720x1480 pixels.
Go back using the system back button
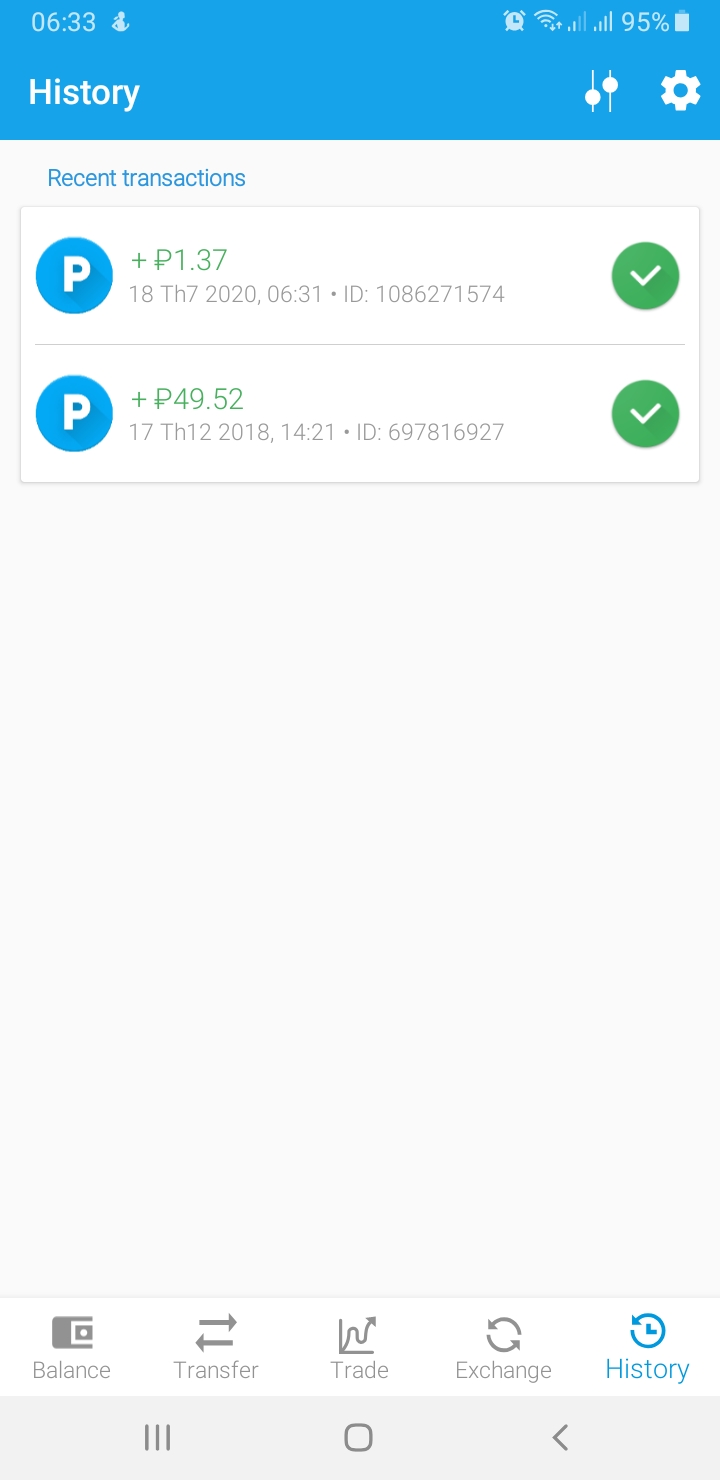(560, 1438)
